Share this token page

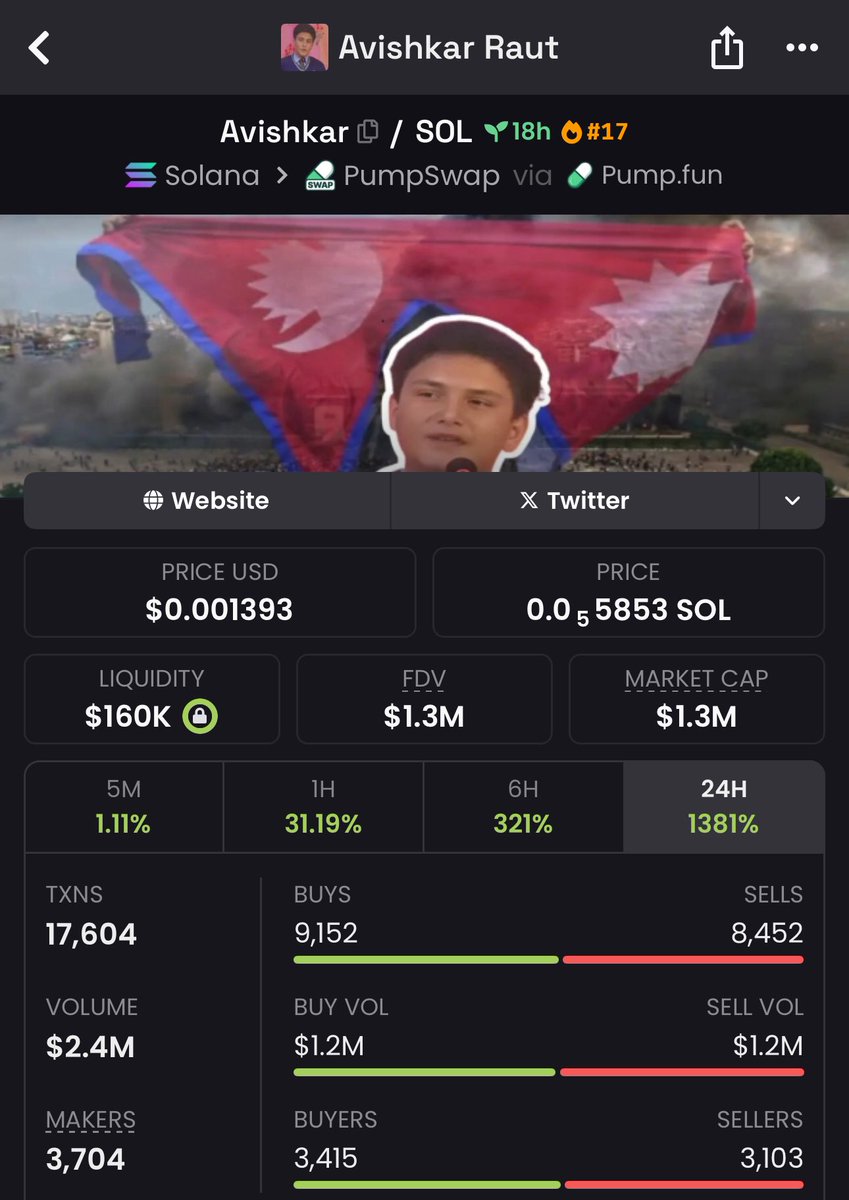pos(727,48)
